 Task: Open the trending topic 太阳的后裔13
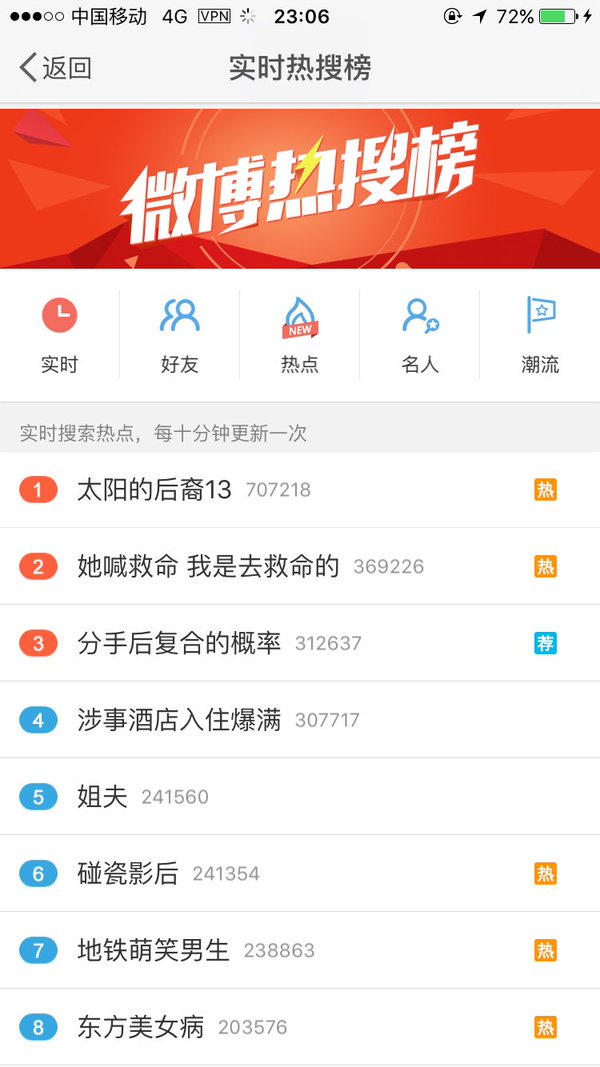tap(154, 490)
